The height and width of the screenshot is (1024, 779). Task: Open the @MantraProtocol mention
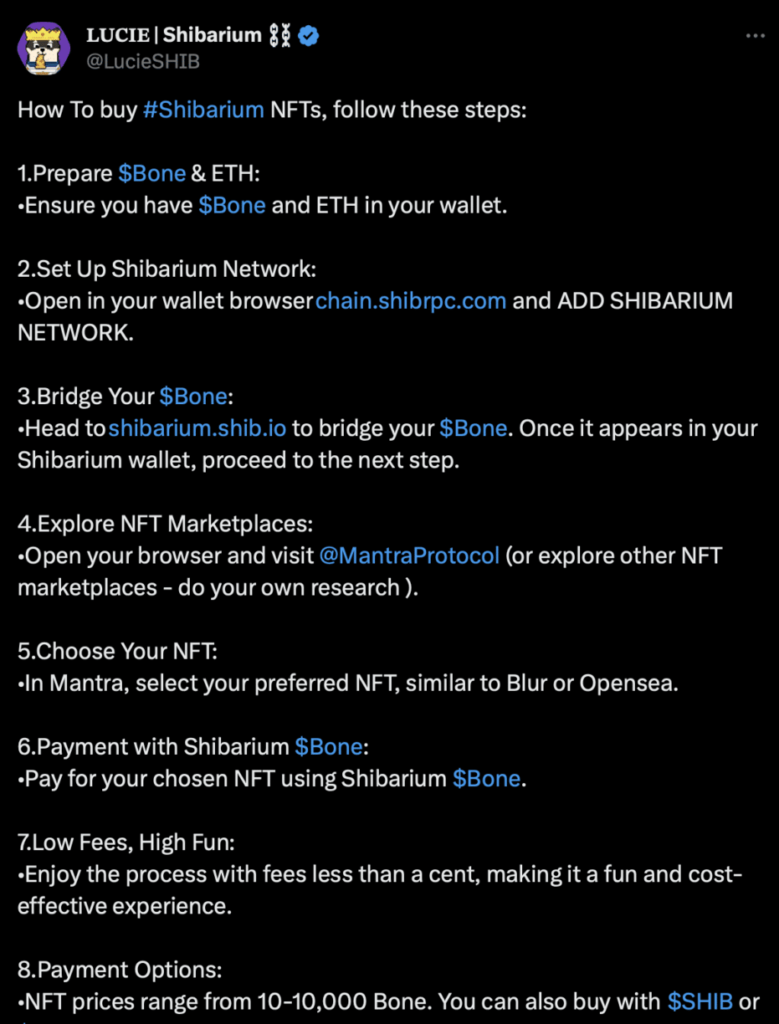(409, 555)
